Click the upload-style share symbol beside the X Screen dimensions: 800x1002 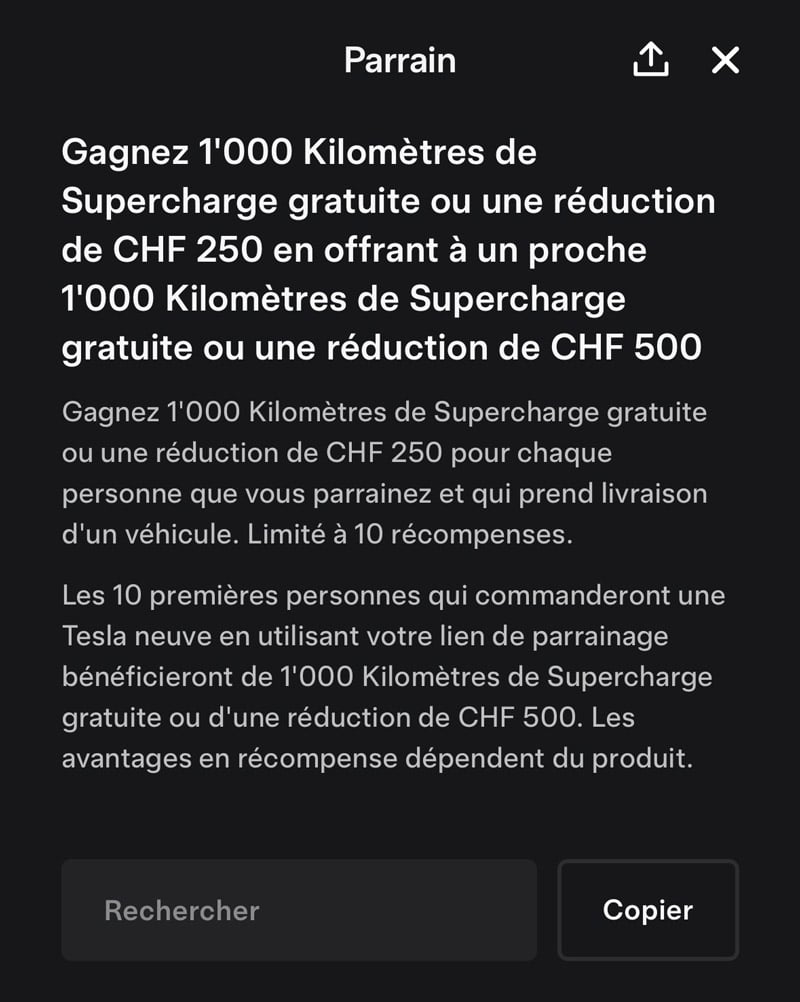click(651, 60)
